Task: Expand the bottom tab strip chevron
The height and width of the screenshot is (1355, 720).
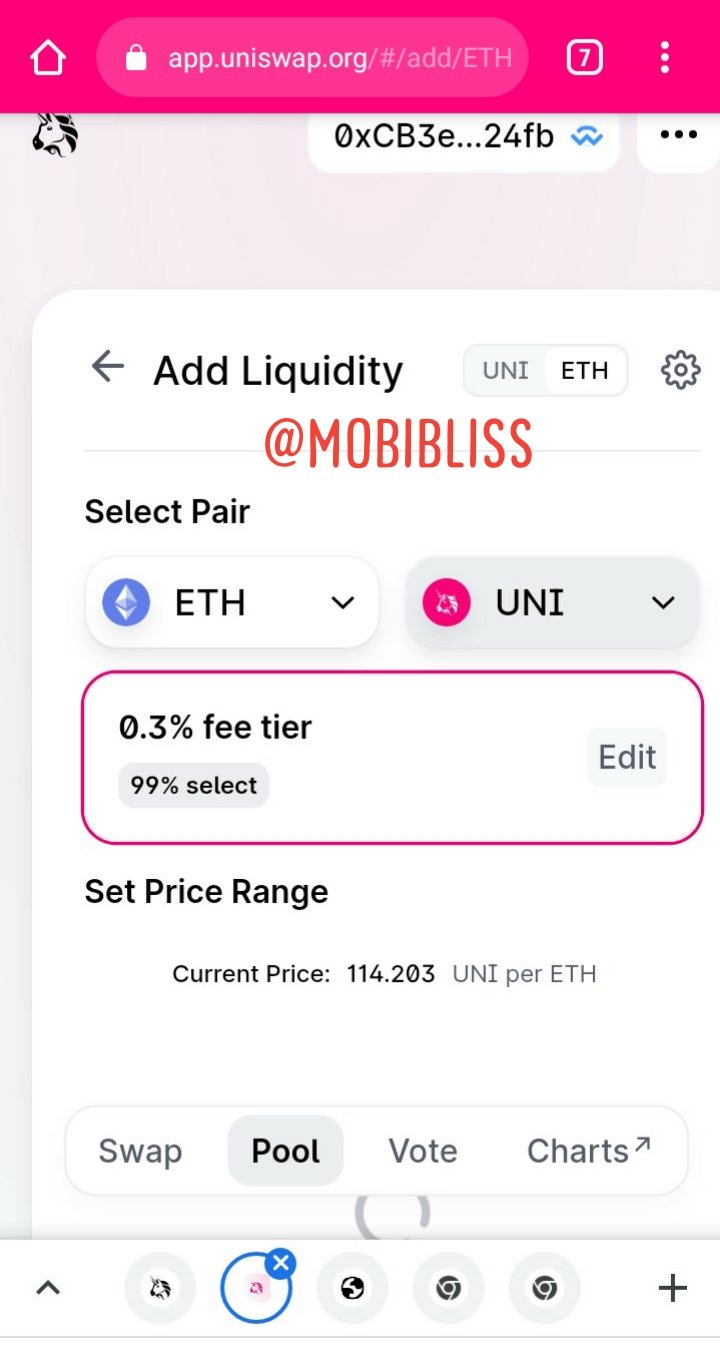Action: point(48,1288)
